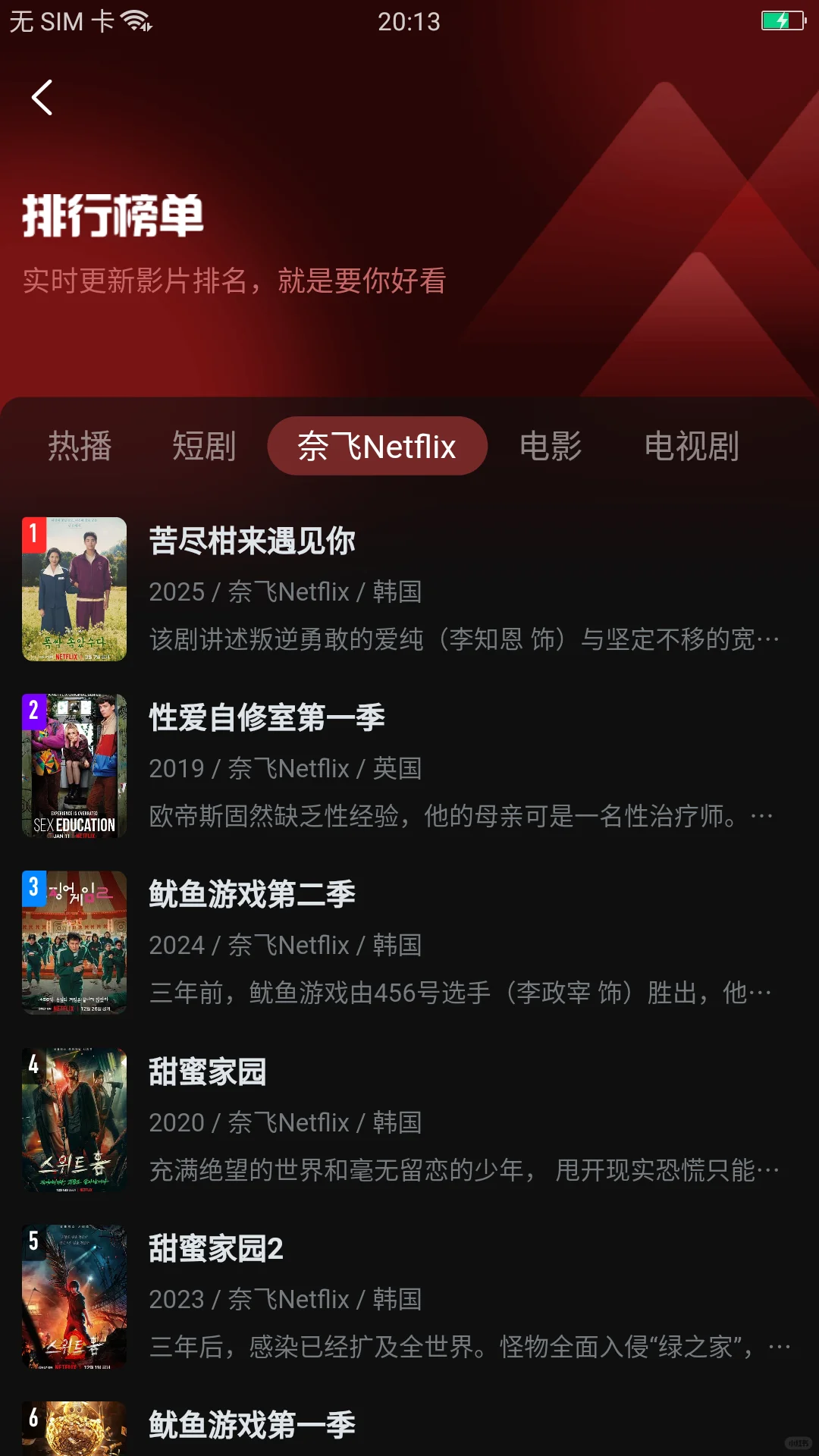
Task: Switch to the 电影 tab
Action: [551, 446]
